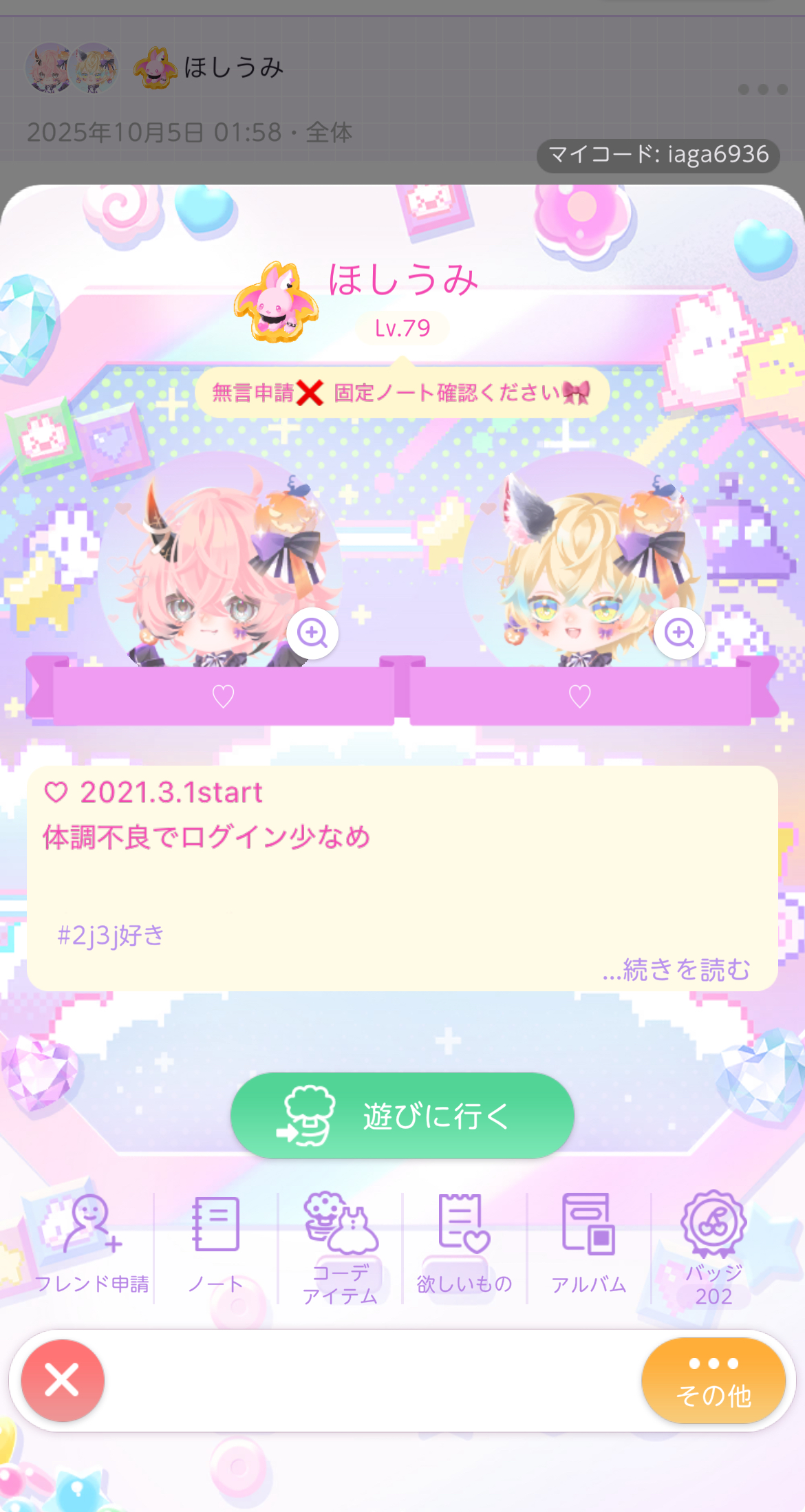This screenshot has height=1512, width=805.
Task: Open コーデアイテム list
Action: [x=341, y=1249]
